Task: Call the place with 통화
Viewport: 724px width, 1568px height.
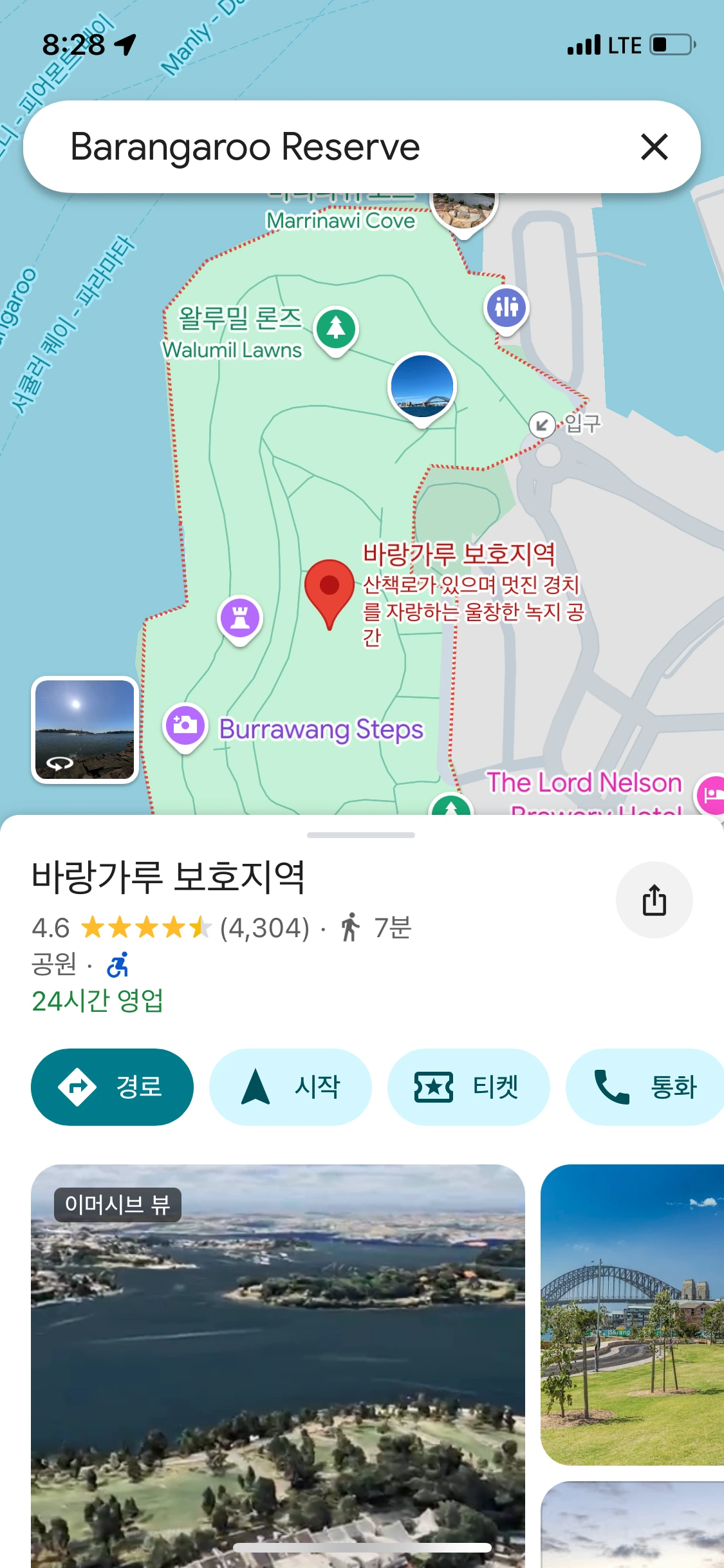Action: pyautogui.click(x=645, y=1087)
